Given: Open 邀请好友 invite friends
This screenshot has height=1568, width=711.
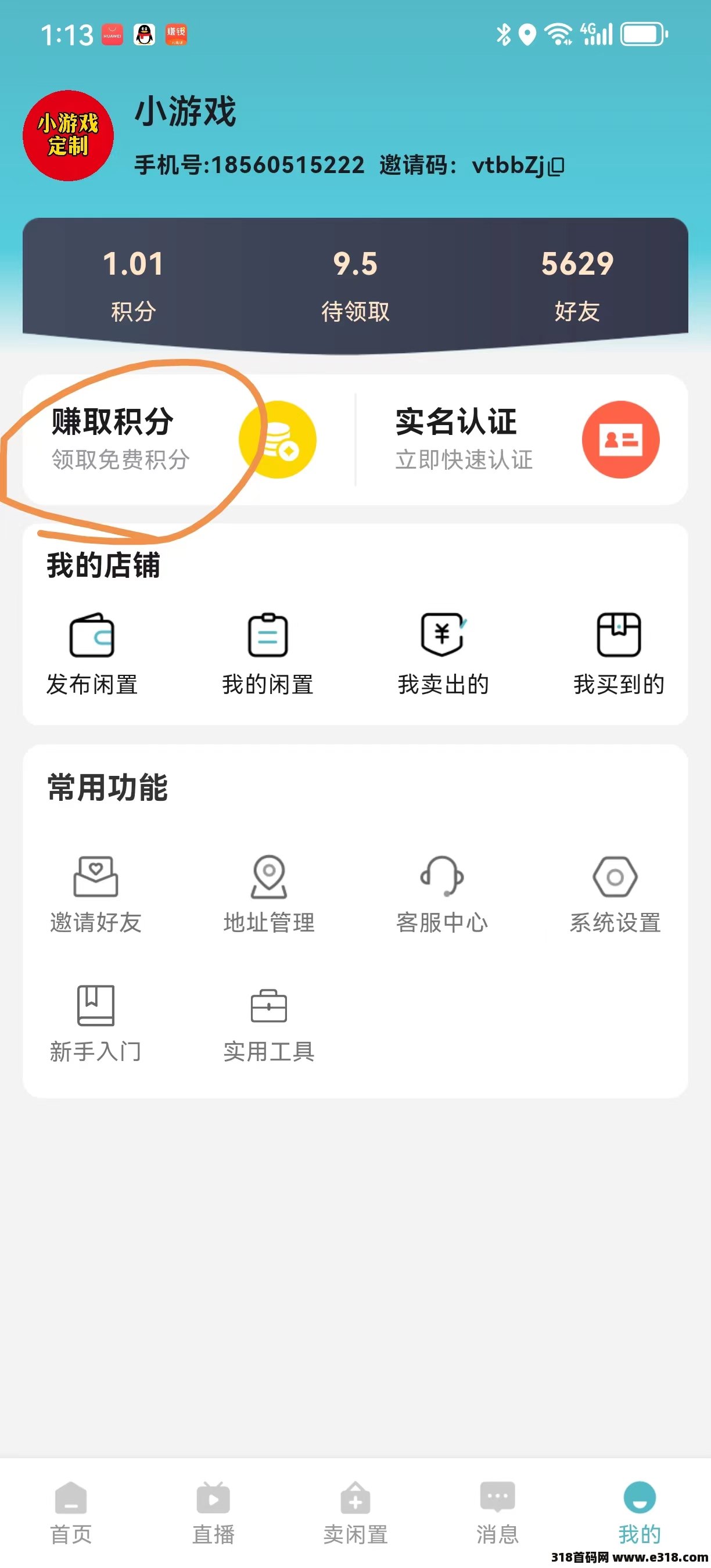Looking at the screenshot, I should 96,894.
